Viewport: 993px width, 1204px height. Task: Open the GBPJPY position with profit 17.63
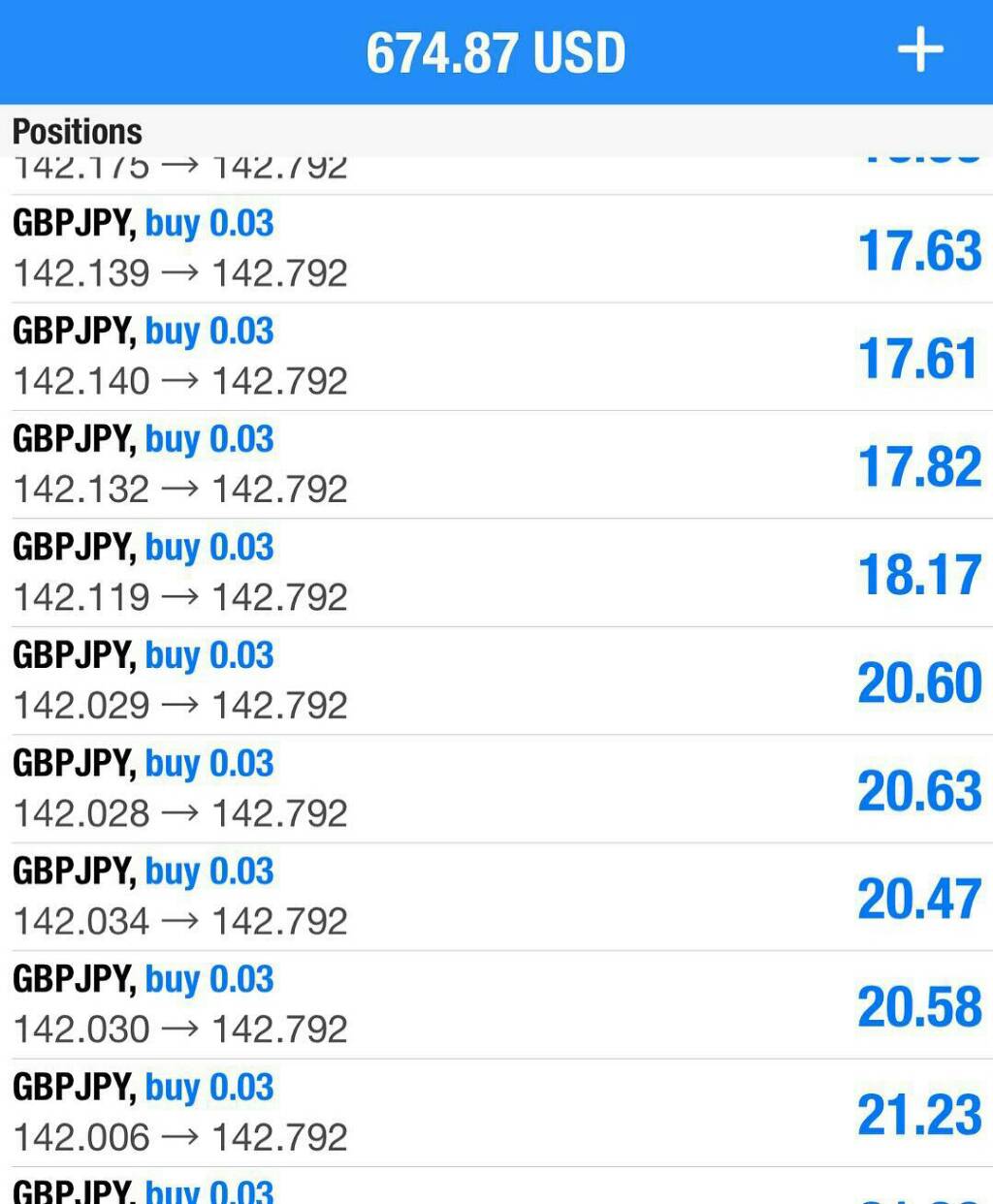(496, 249)
